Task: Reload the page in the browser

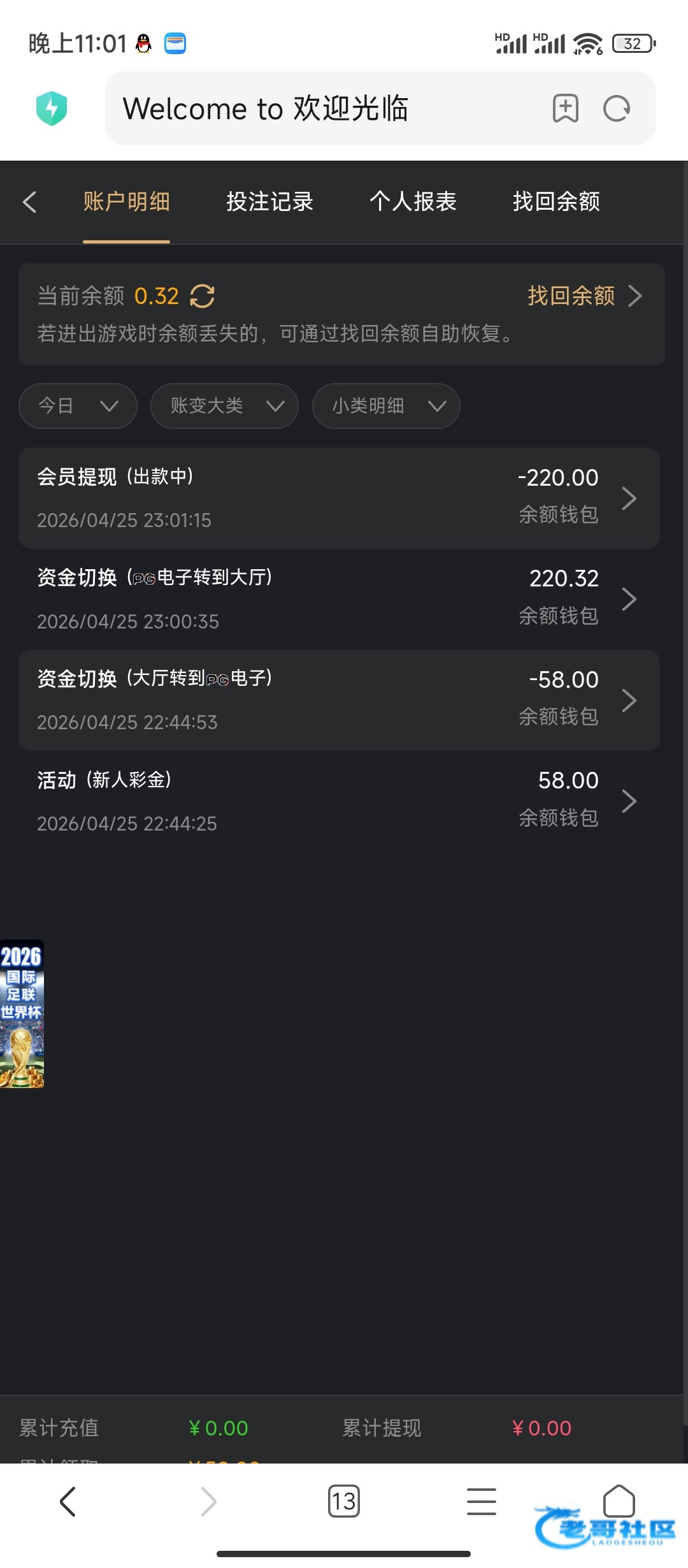Action: [x=617, y=108]
